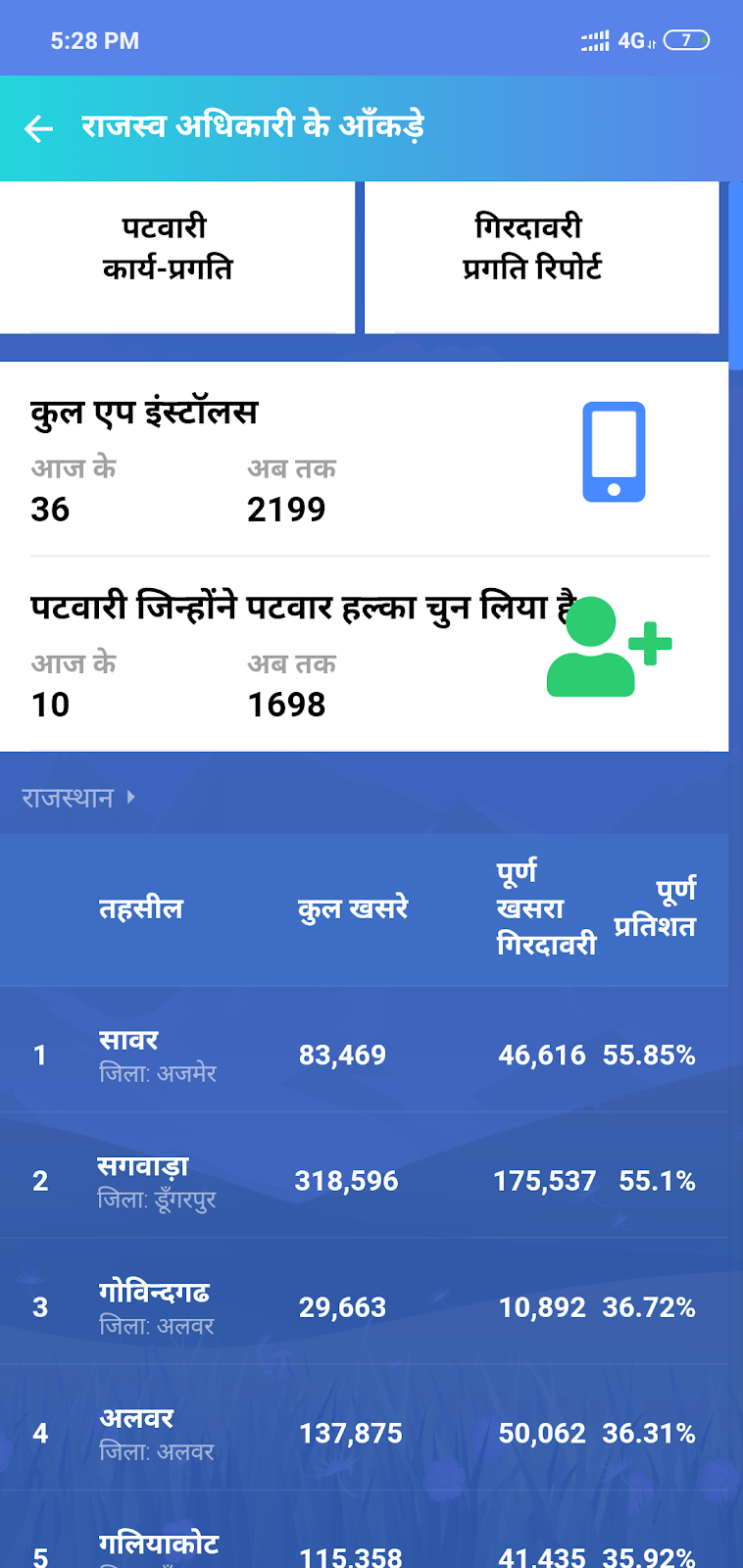This screenshot has width=743, height=1568.
Task: Open the पटवारी कार्य-प्रगति card
Action: click(x=176, y=257)
